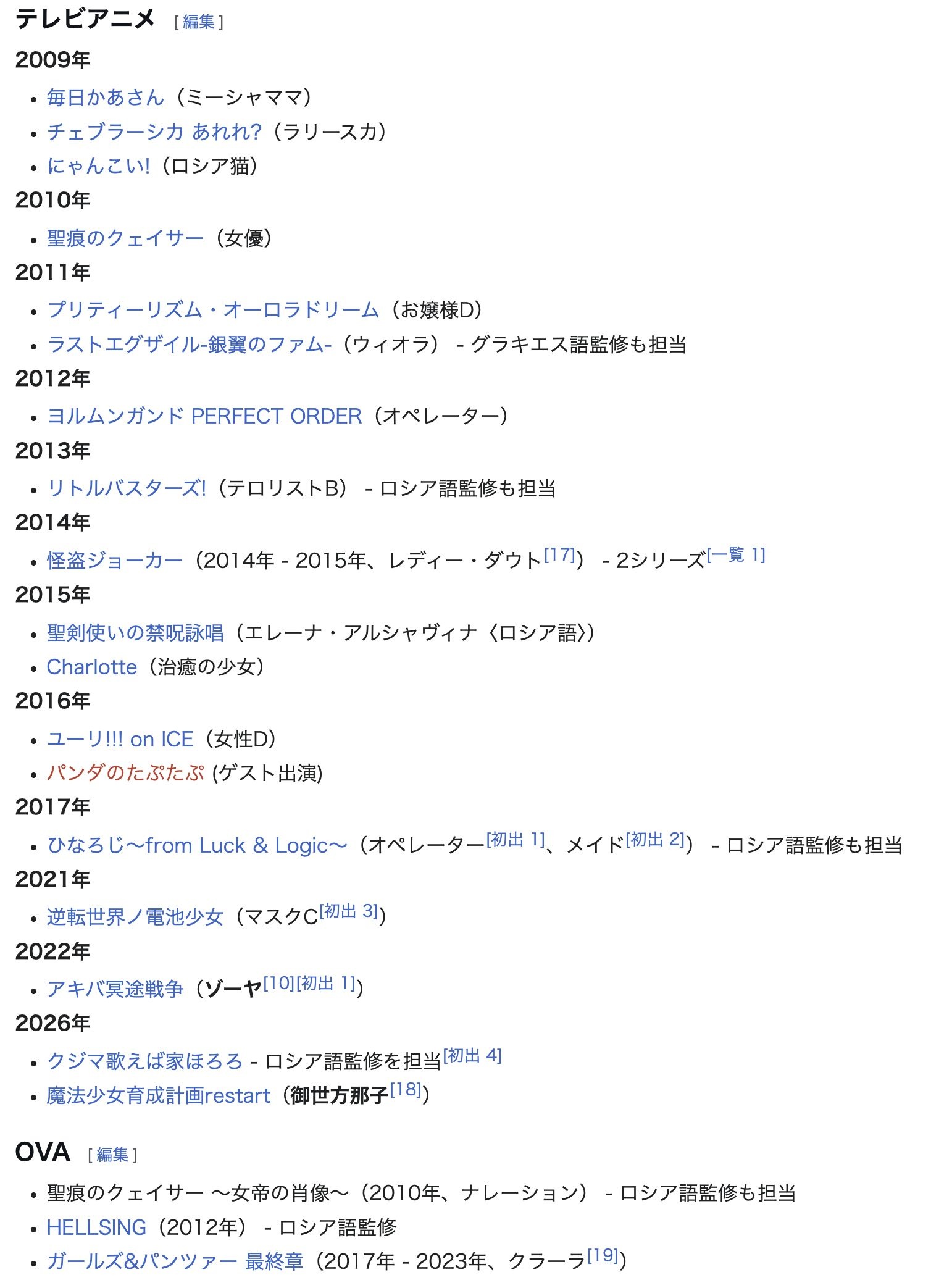
Task: Open 魔法少女育成計画restart link
Action: [x=159, y=1095]
